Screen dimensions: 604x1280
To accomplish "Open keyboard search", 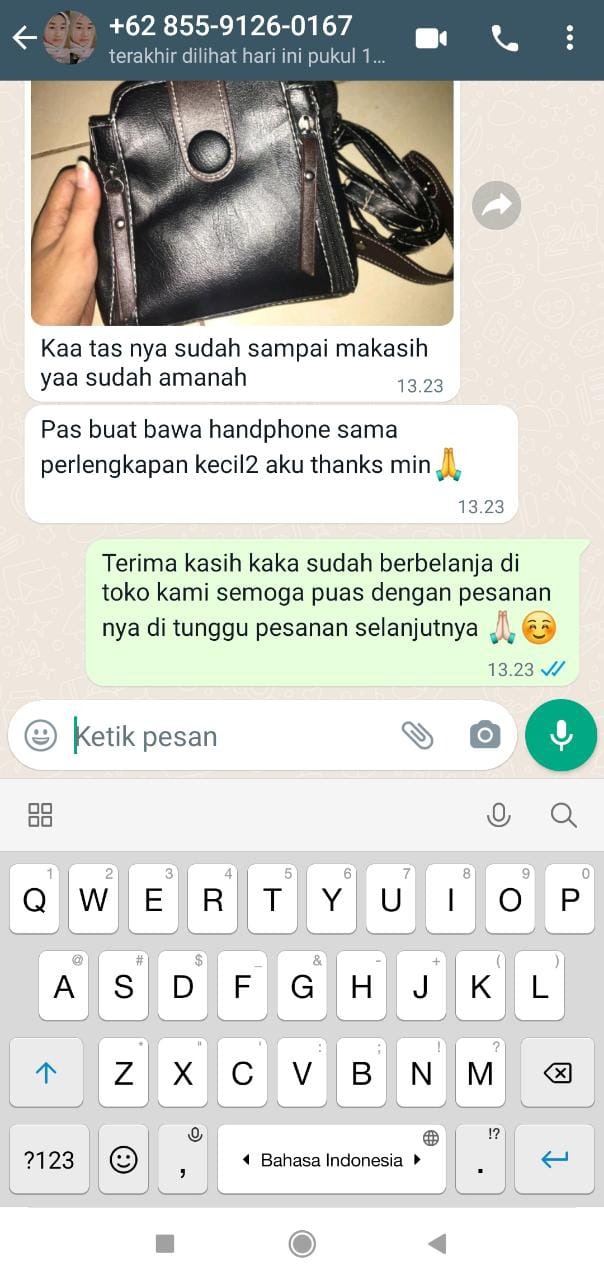I will (x=564, y=815).
